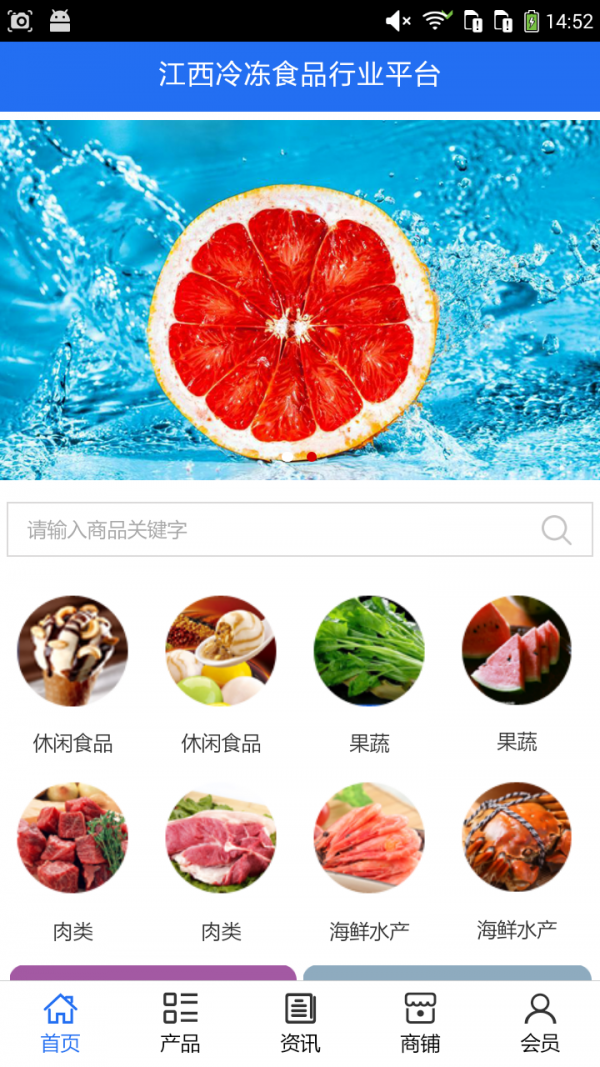Switch to the 产品 tab
This screenshot has width=600, height=1067.
[x=180, y=1023]
